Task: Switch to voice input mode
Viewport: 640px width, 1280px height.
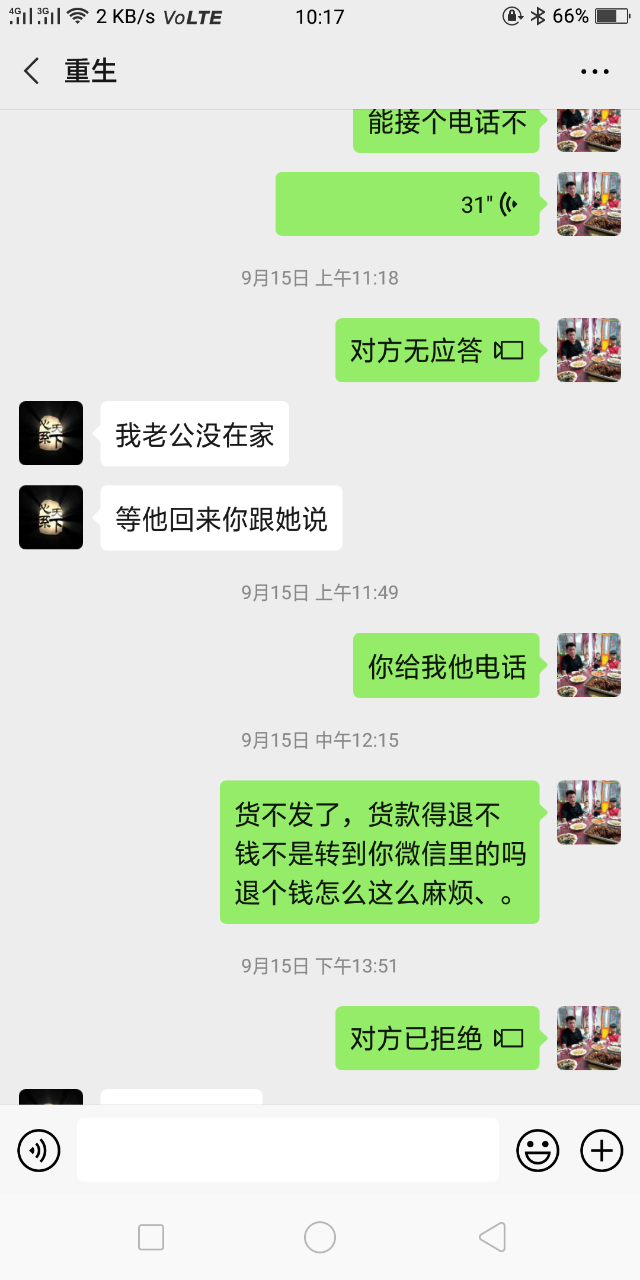Action: [39, 1150]
